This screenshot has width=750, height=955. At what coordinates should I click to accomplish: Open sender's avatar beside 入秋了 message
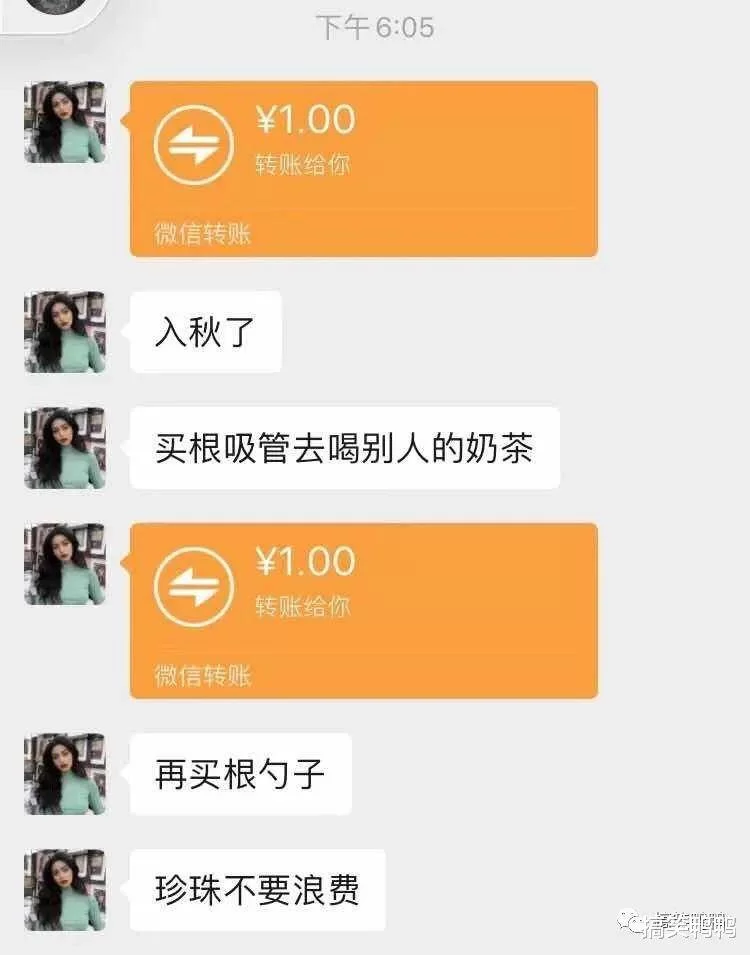[x=65, y=332]
